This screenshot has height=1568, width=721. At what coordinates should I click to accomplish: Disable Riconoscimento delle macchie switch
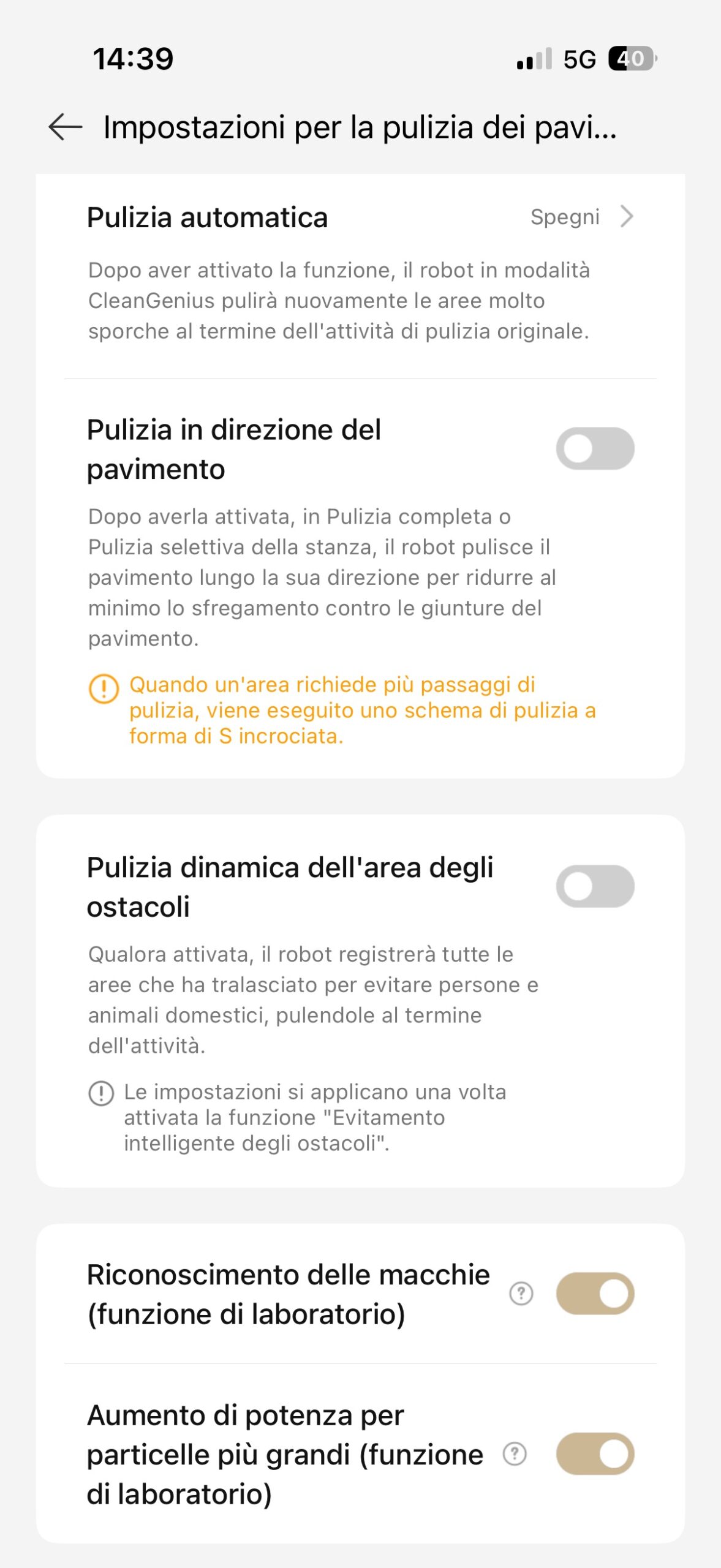click(x=594, y=1294)
